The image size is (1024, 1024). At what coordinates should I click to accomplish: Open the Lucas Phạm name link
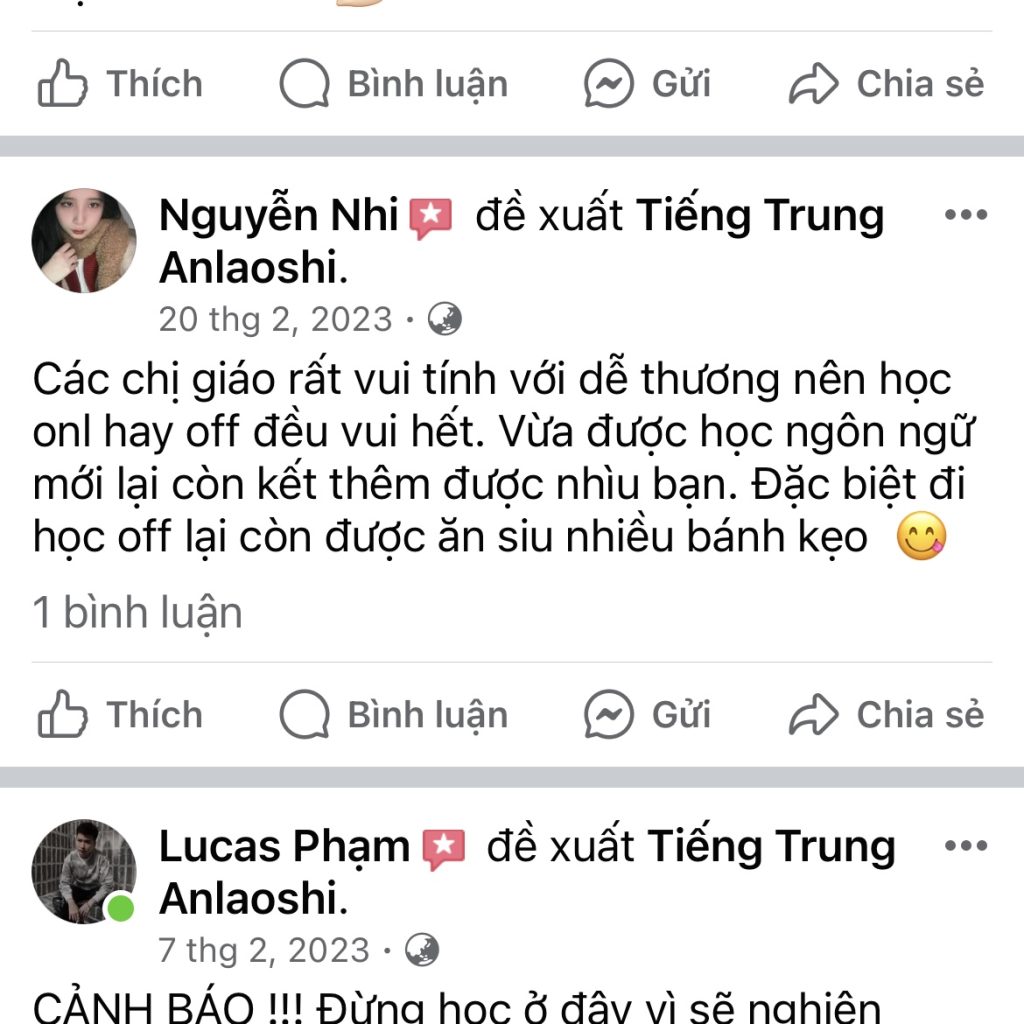click(x=284, y=847)
